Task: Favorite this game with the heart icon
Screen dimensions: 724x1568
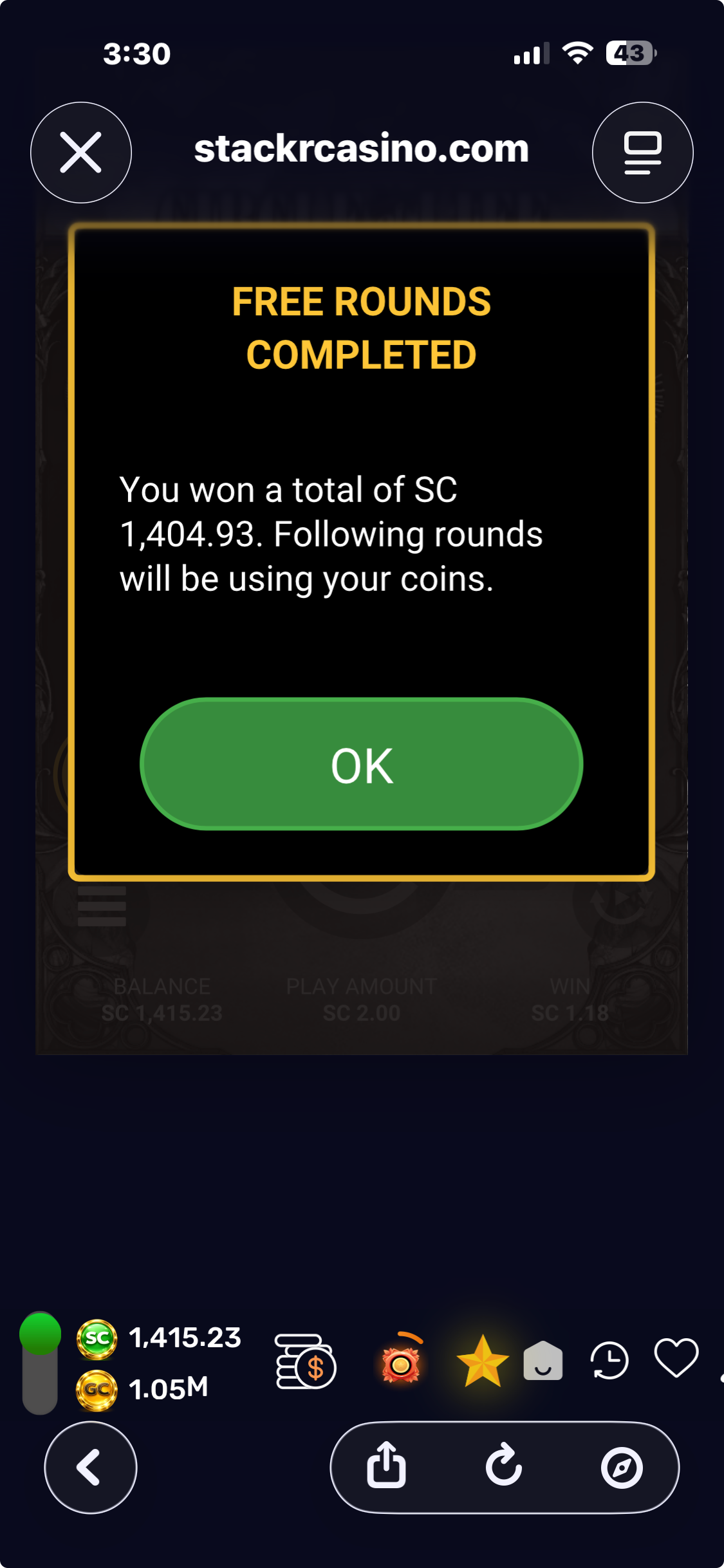Action: (676, 1358)
